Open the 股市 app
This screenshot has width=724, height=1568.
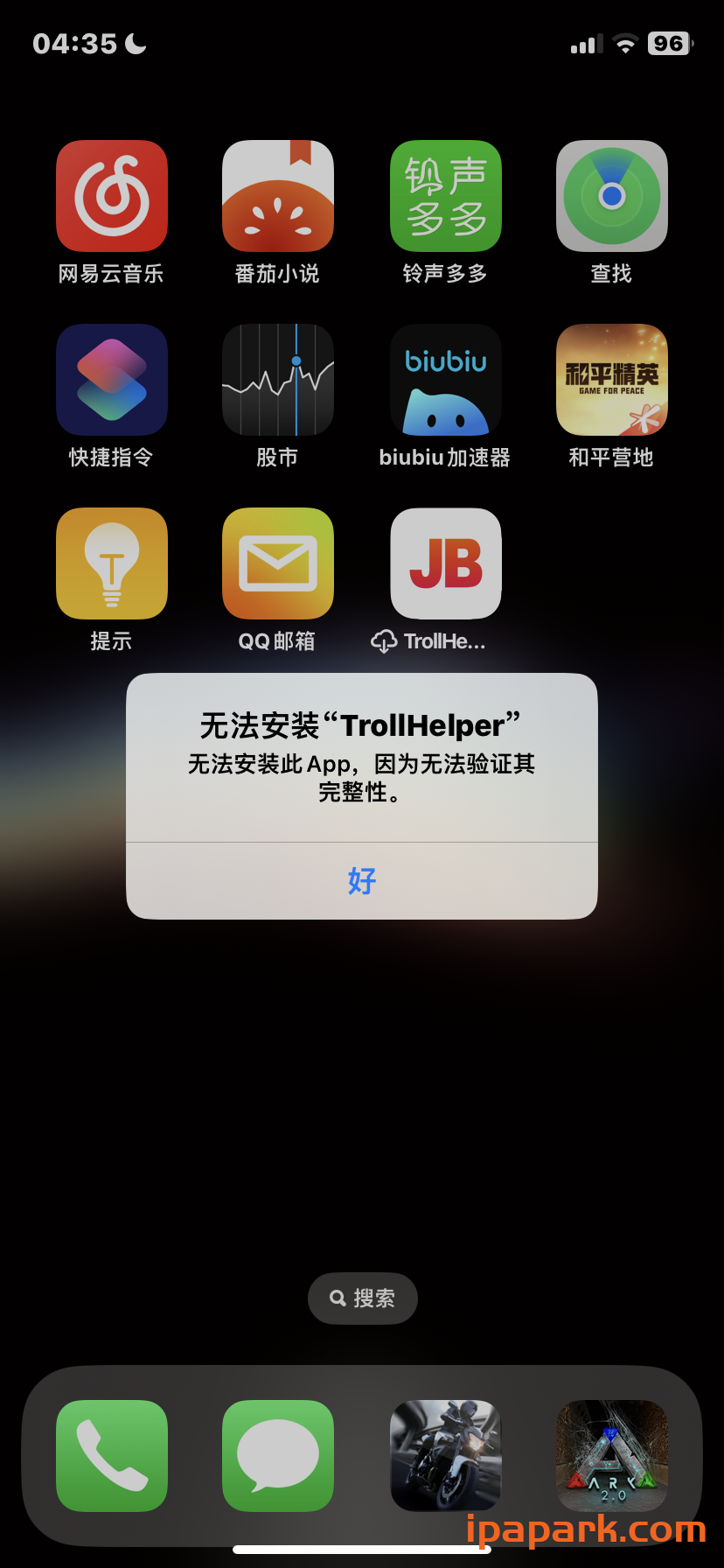point(278,380)
